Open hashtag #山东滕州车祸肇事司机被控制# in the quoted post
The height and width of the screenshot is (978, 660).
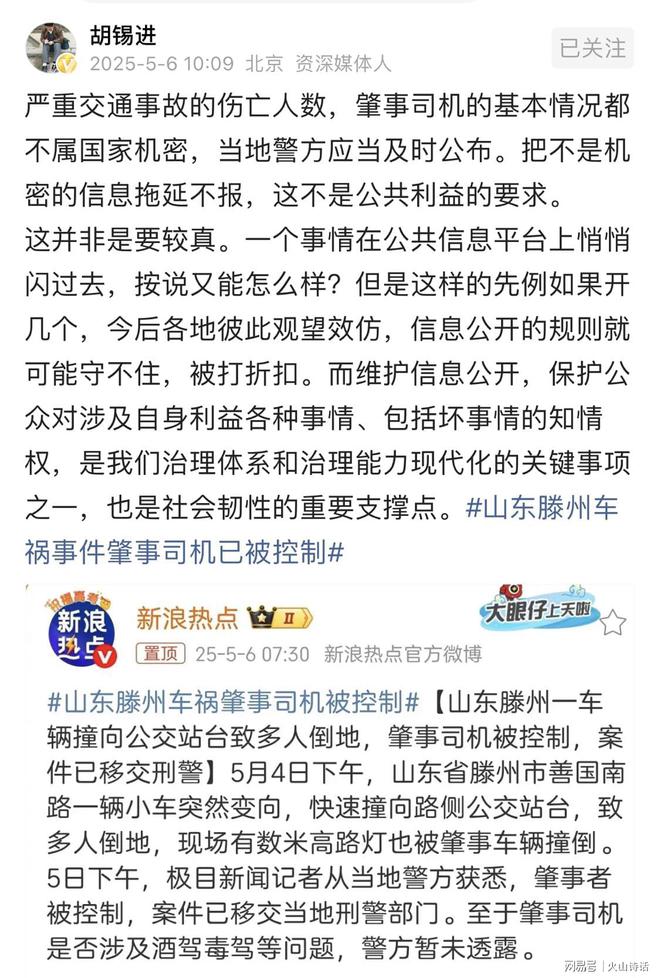(x=228, y=703)
